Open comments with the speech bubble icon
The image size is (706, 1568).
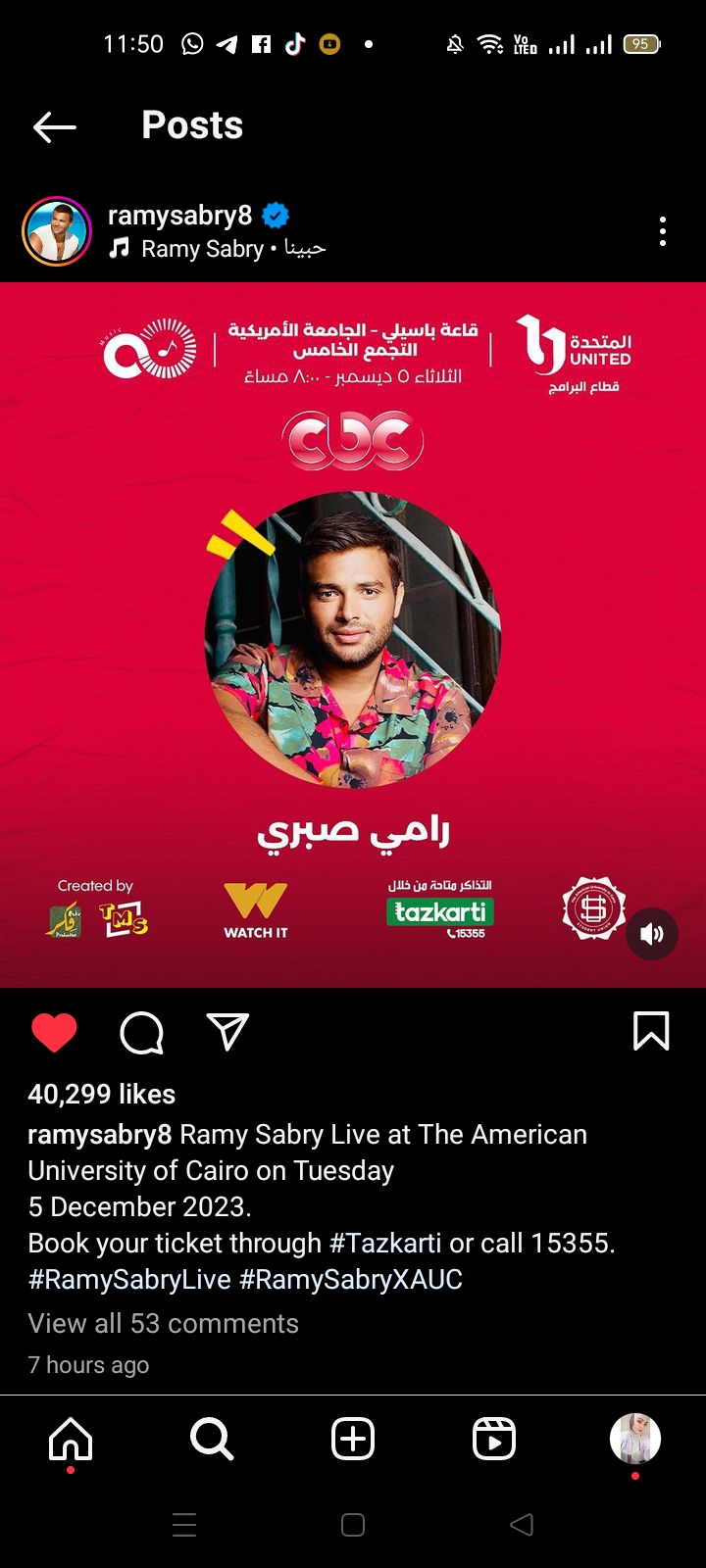coord(141,1032)
